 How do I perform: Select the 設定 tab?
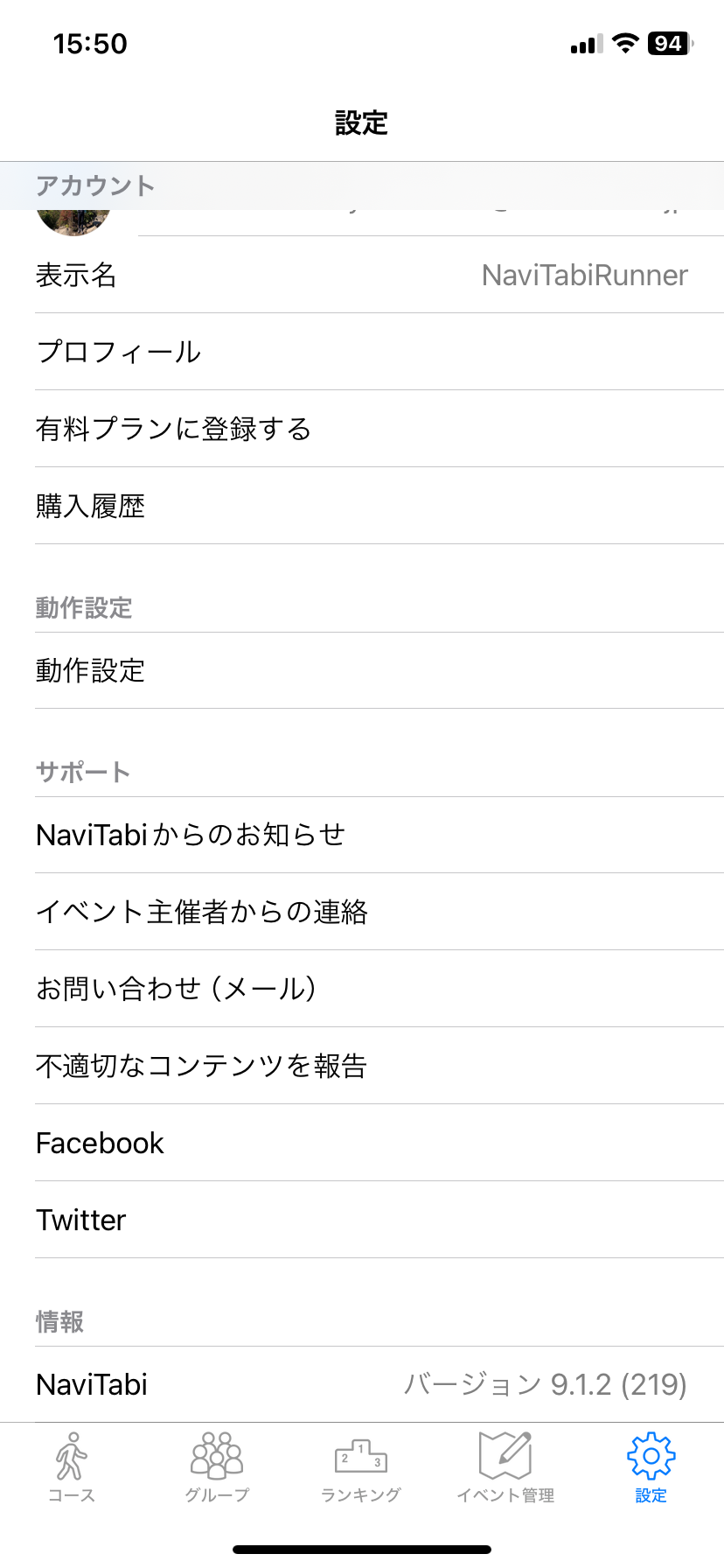coord(651,1467)
